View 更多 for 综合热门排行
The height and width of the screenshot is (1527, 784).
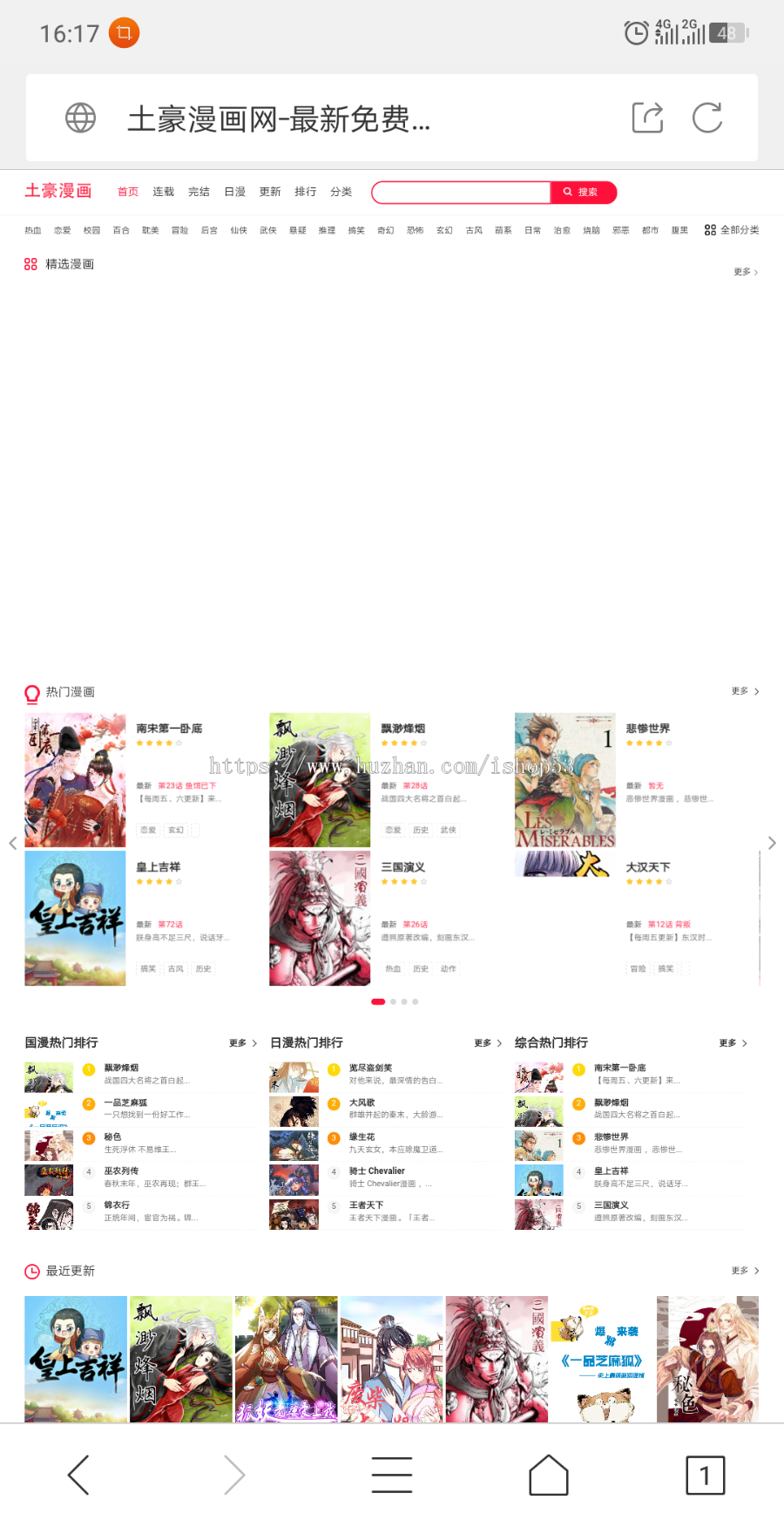point(733,1043)
